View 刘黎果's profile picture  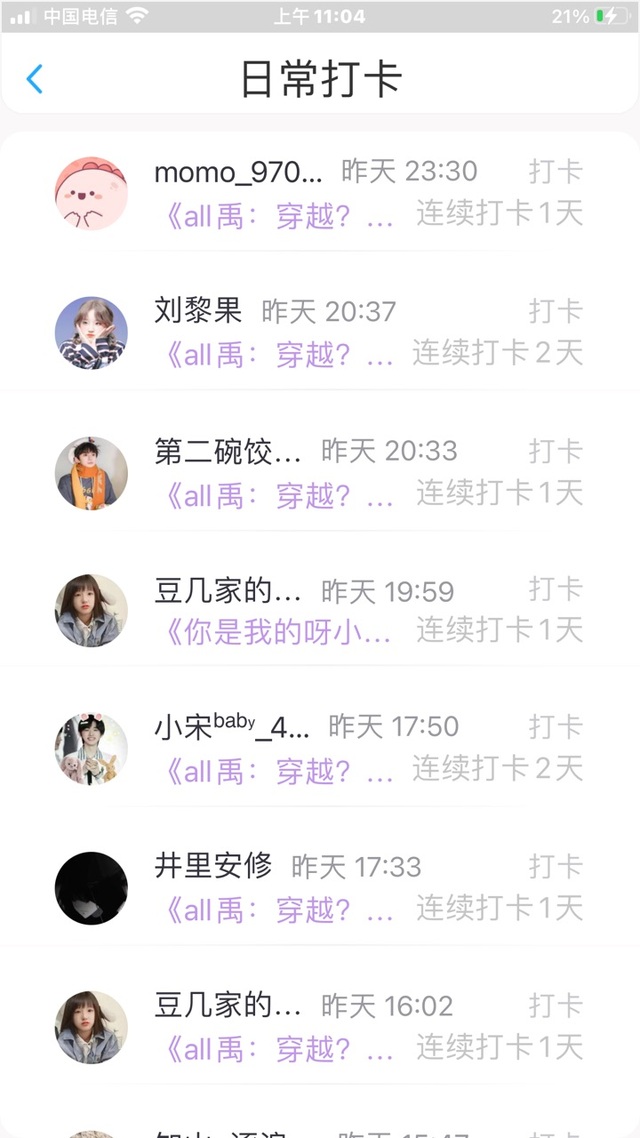(91, 332)
